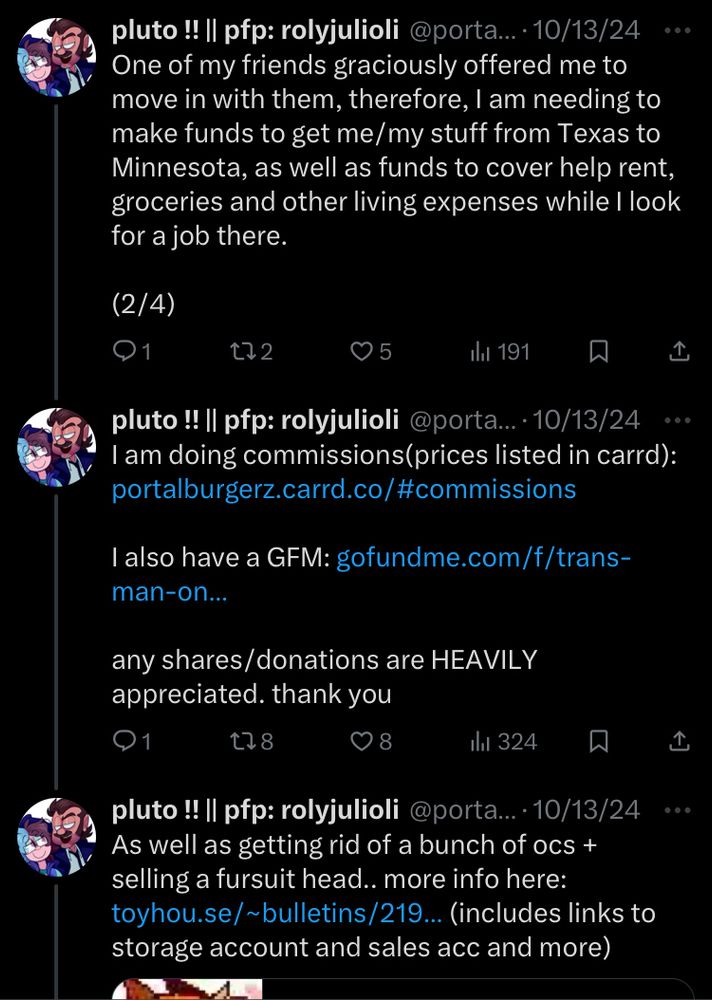
Task: Share the commissions and GFM post
Action: [x=678, y=741]
